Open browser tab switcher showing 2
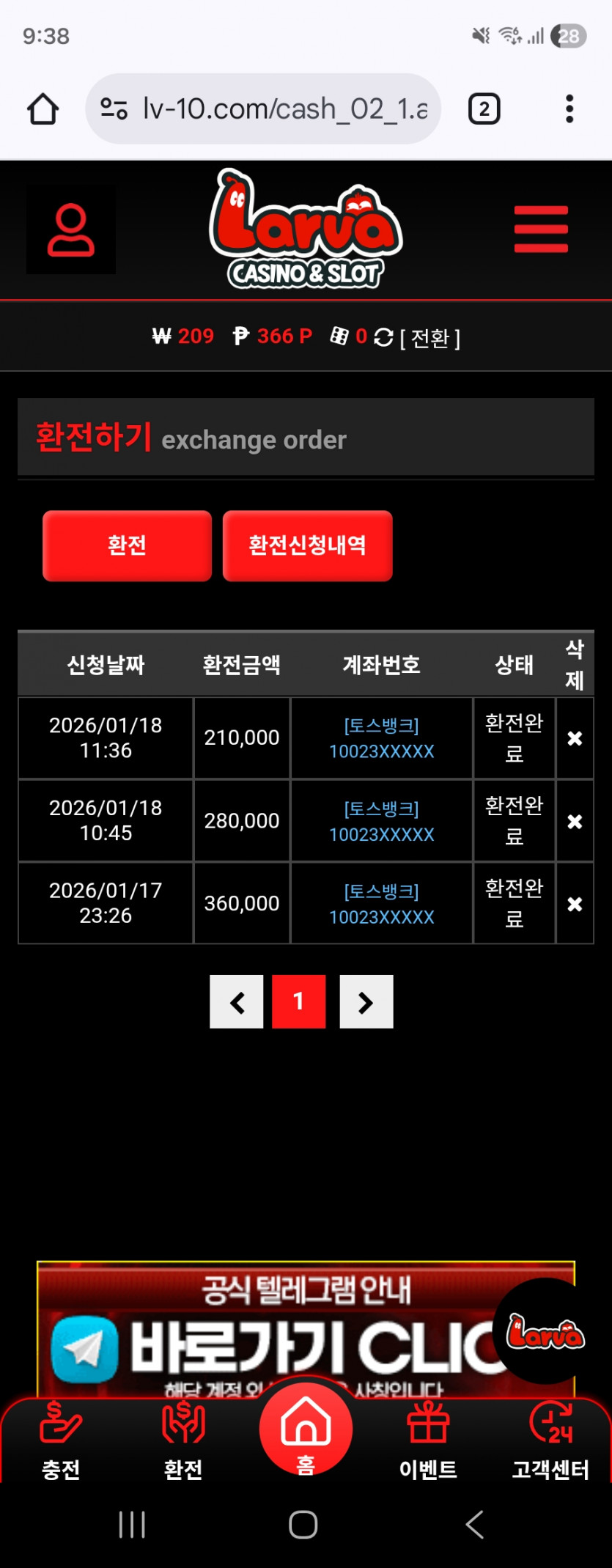 click(484, 109)
